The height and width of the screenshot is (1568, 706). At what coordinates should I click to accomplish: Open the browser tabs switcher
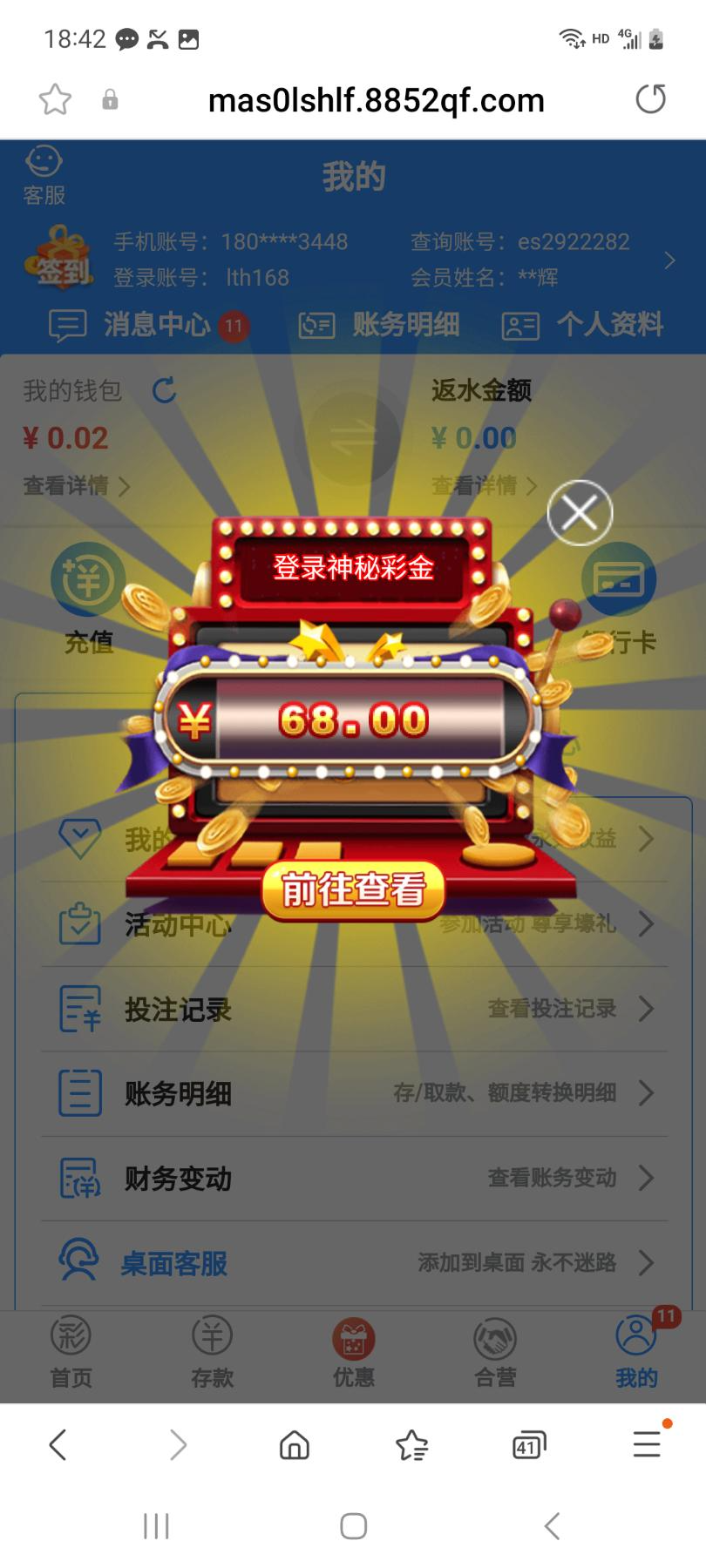click(528, 1446)
